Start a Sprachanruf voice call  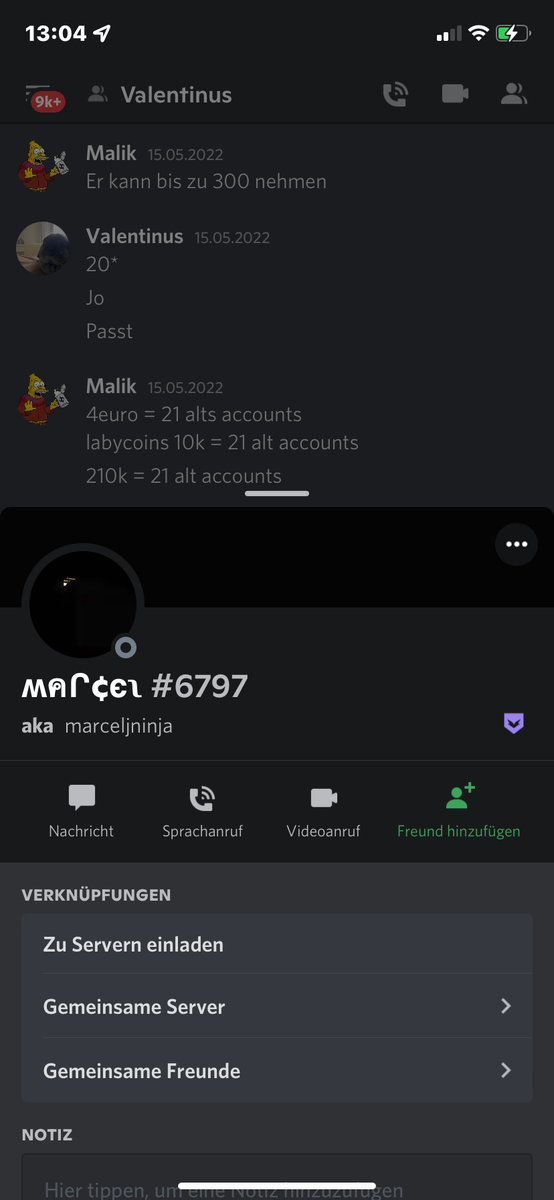202,811
